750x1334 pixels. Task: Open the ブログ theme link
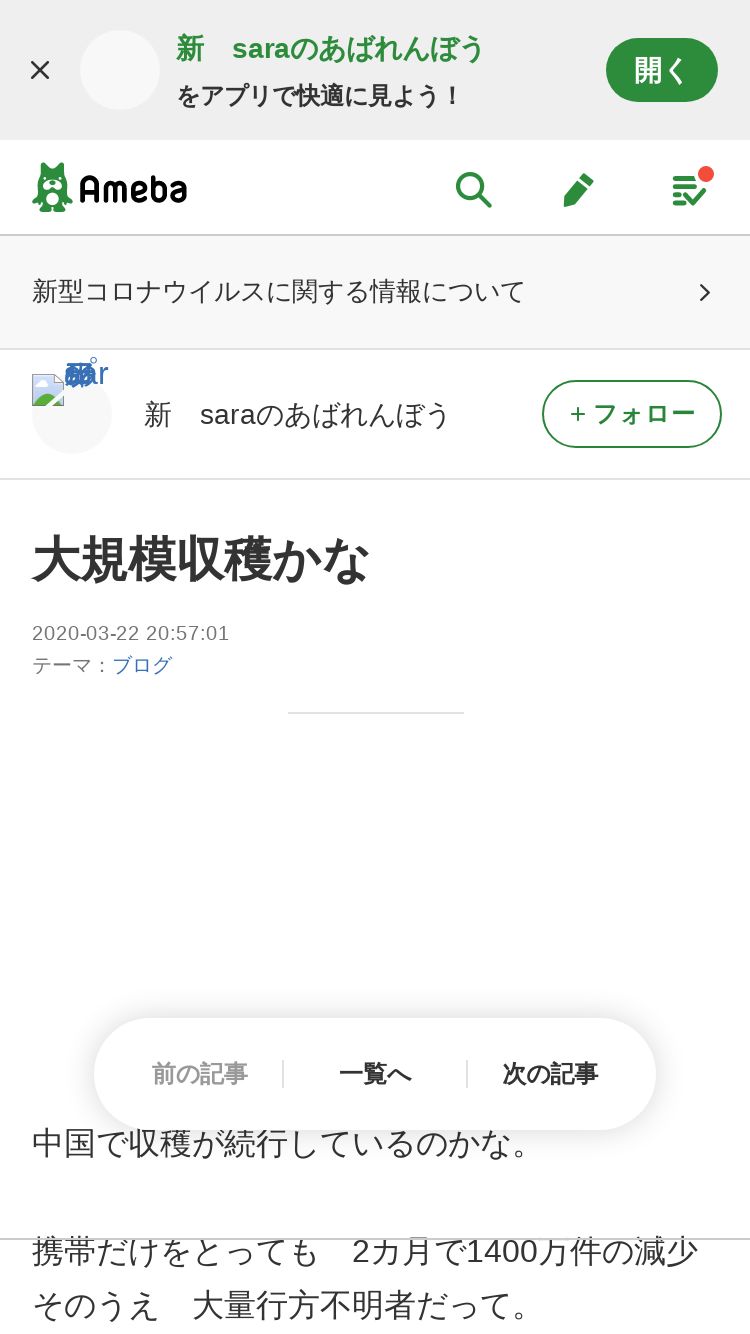coord(142,665)
